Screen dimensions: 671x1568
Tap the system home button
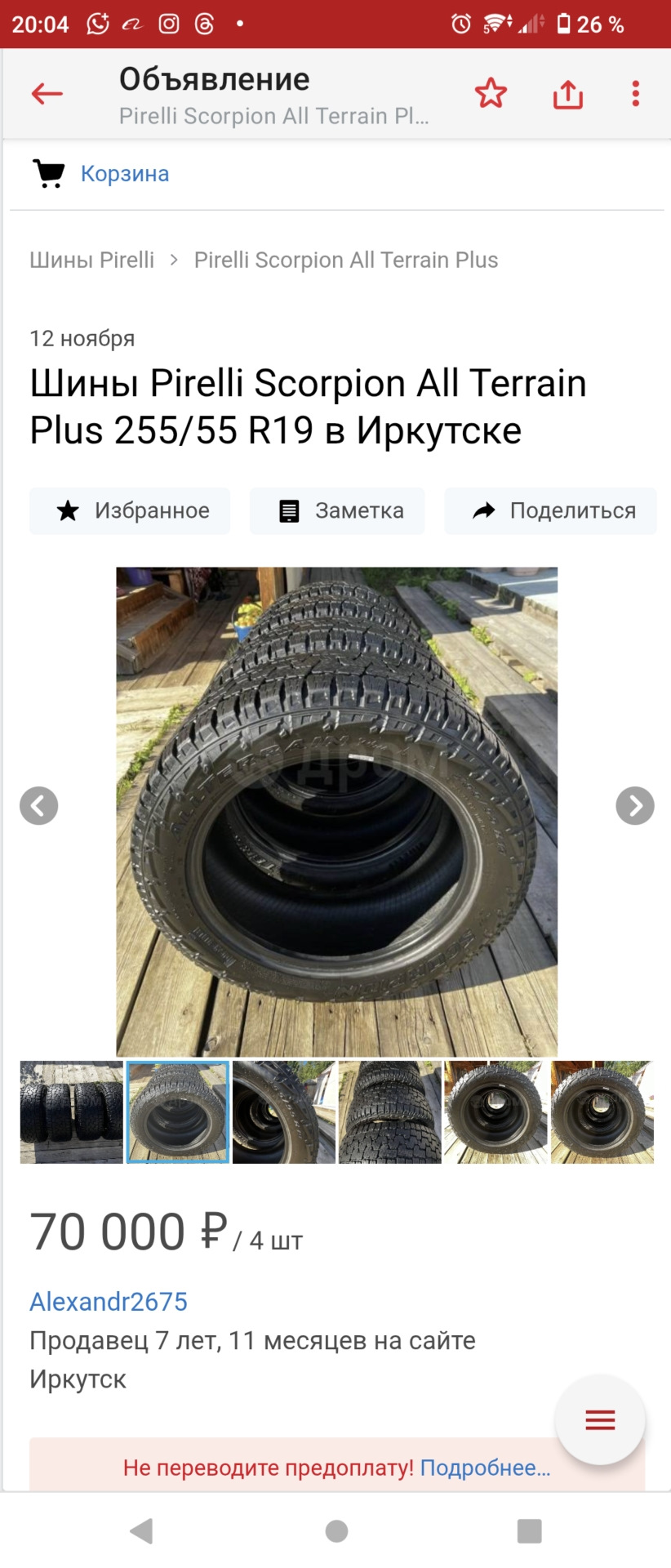coord(336,1531)
